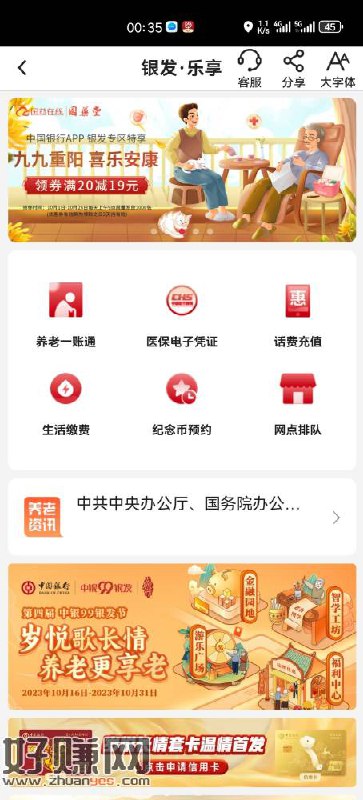Viewport: 363px width, 800px height.
Task: Open the 养老资讯 news row
Action: [x=182, y=517]
